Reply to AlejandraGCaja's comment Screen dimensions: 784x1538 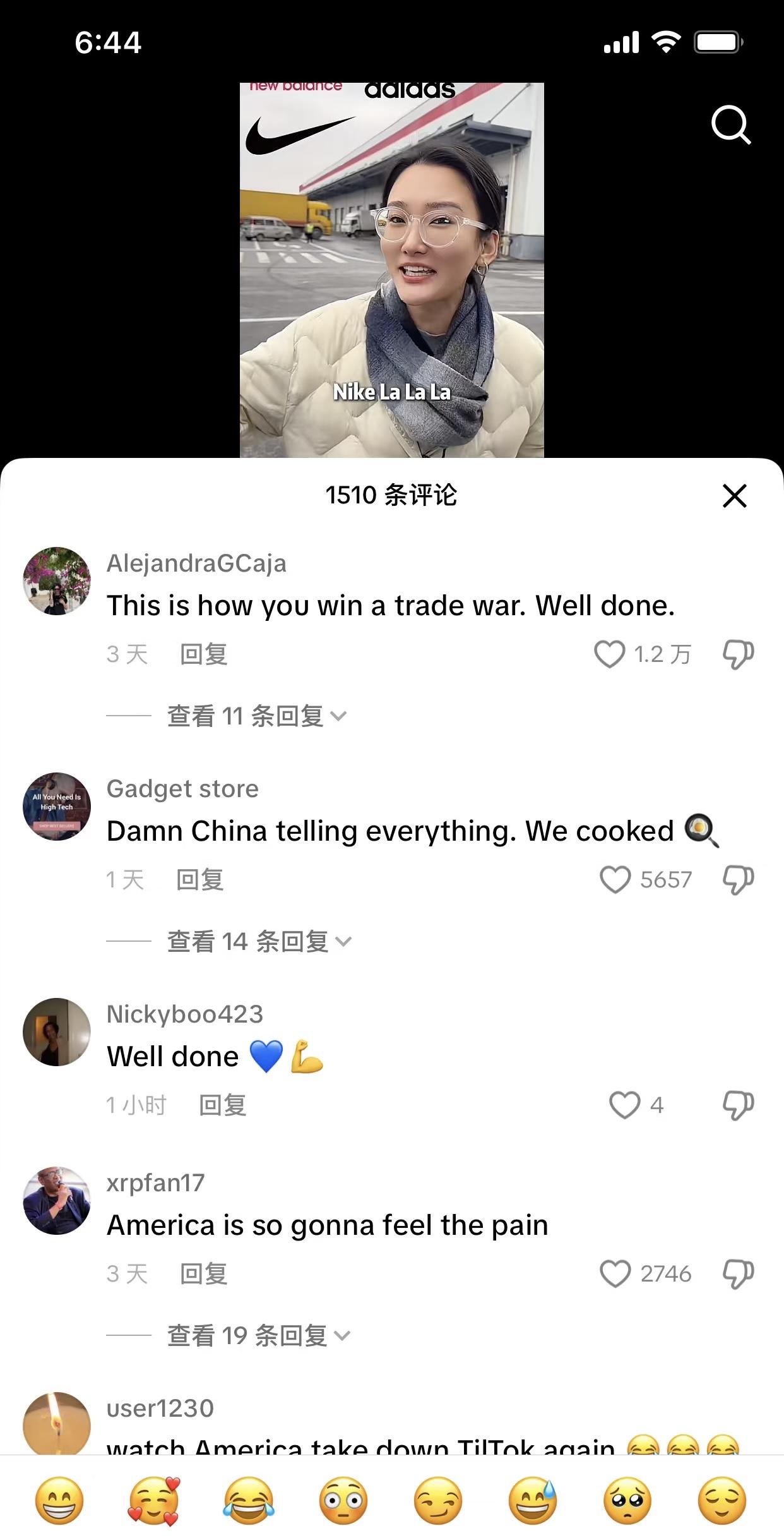coord(203,654)
